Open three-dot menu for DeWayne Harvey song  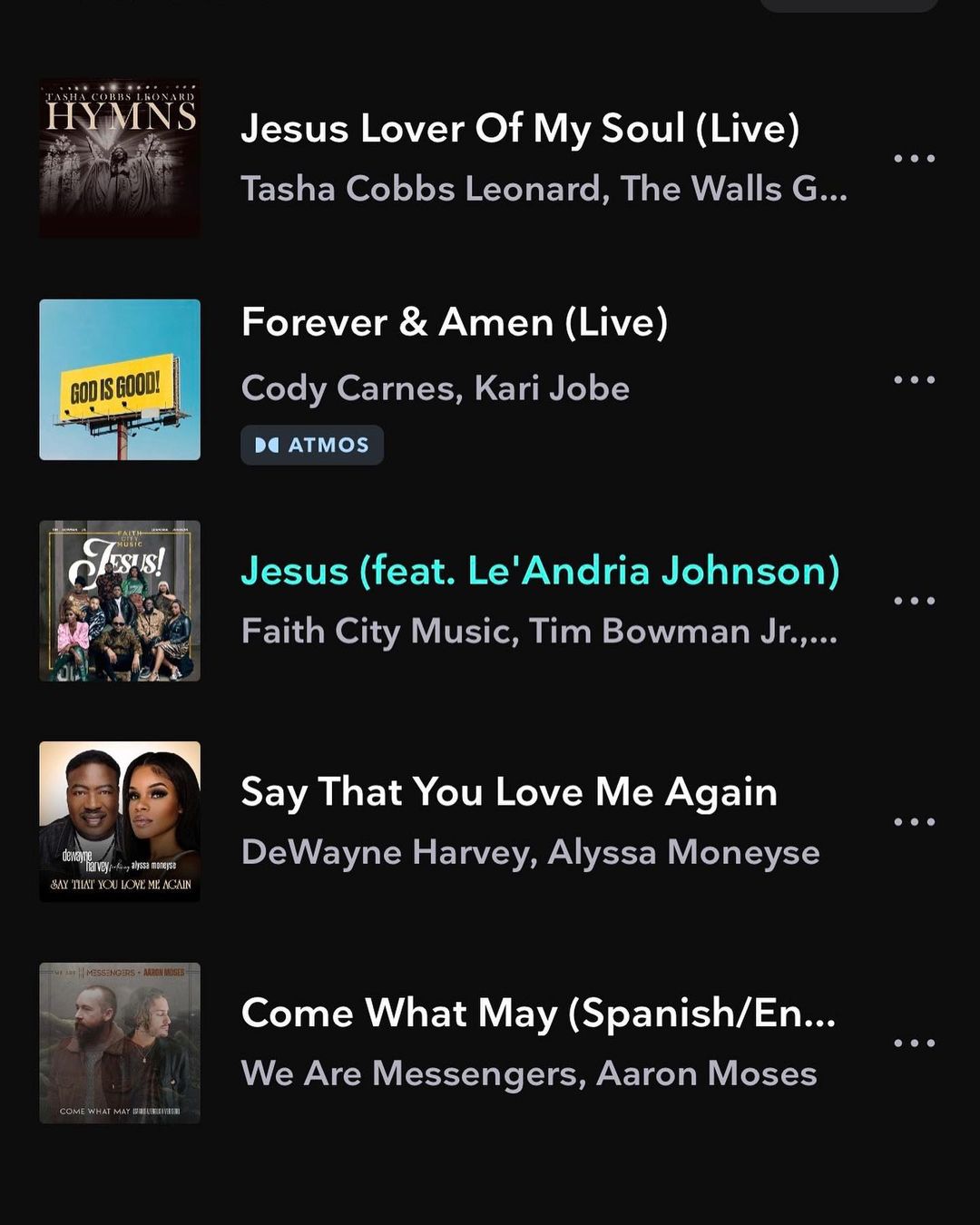pyautogui.click(x=914, y=822)
